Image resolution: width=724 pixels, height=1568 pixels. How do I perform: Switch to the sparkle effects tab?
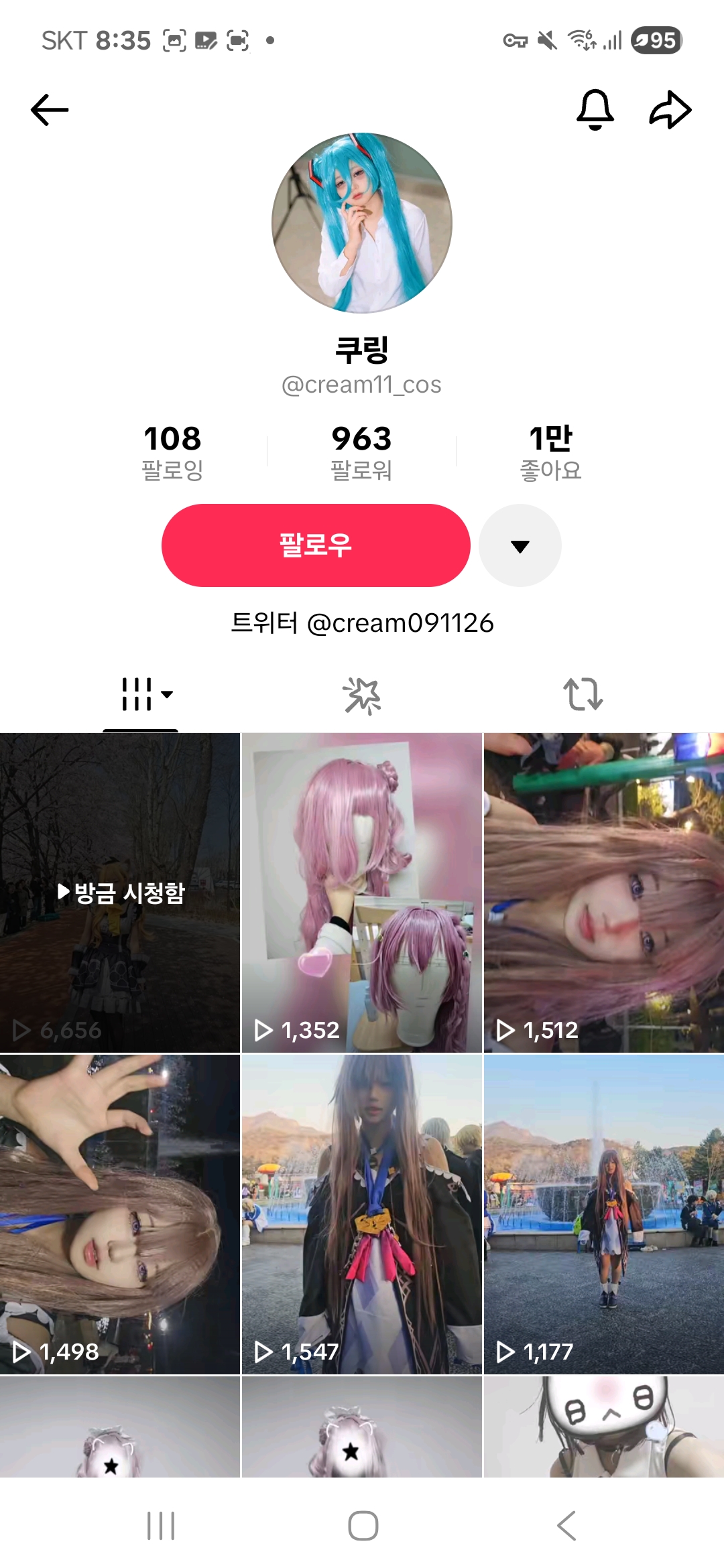pyautogui.click(x=362, y=696)
